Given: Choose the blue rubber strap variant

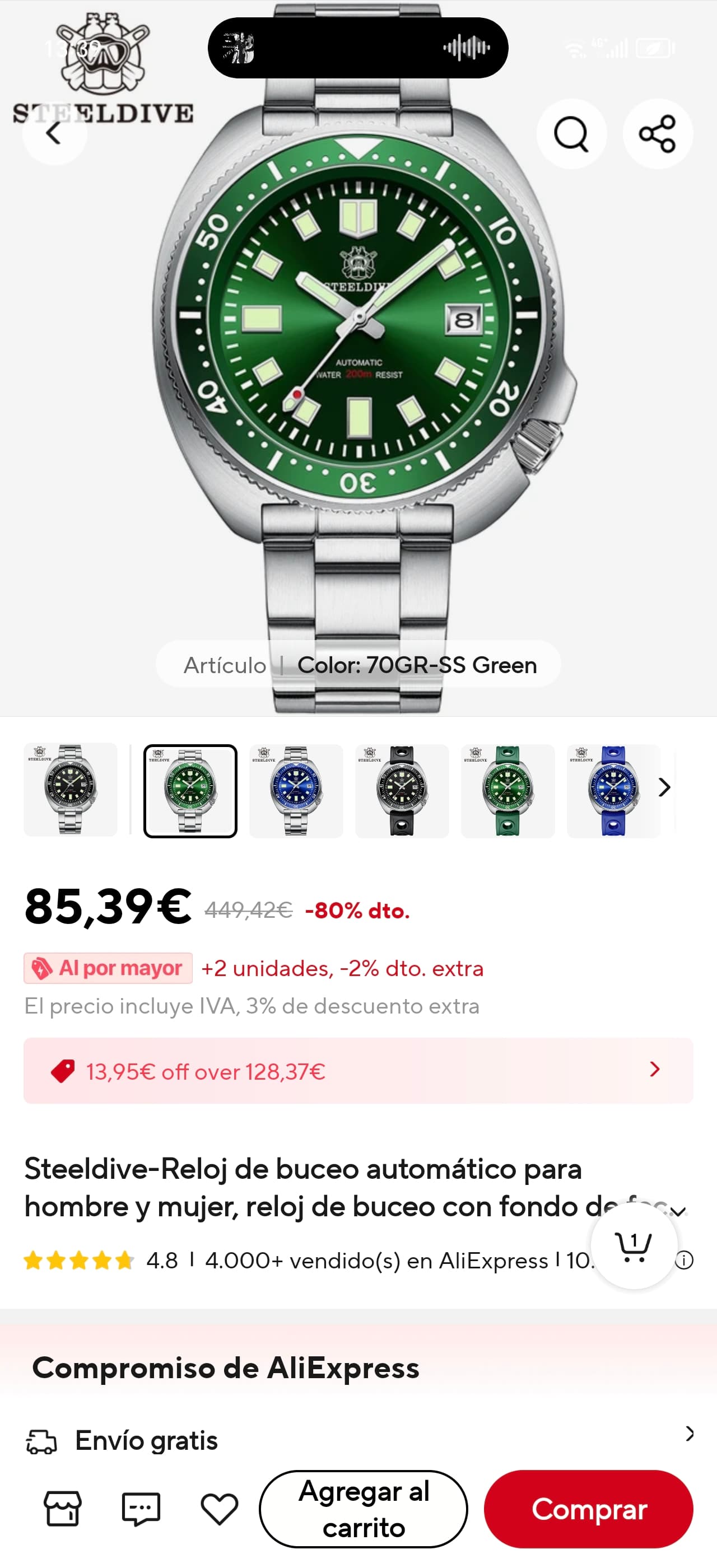Looking at the screenshot, I should [612, 791].
